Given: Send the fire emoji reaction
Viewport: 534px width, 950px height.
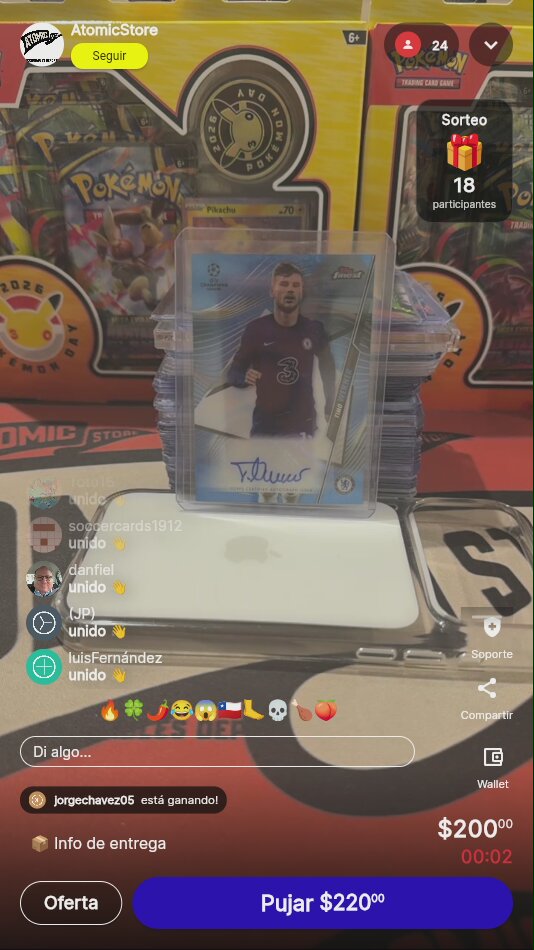Looking at the screenshot, I should 110,710.
